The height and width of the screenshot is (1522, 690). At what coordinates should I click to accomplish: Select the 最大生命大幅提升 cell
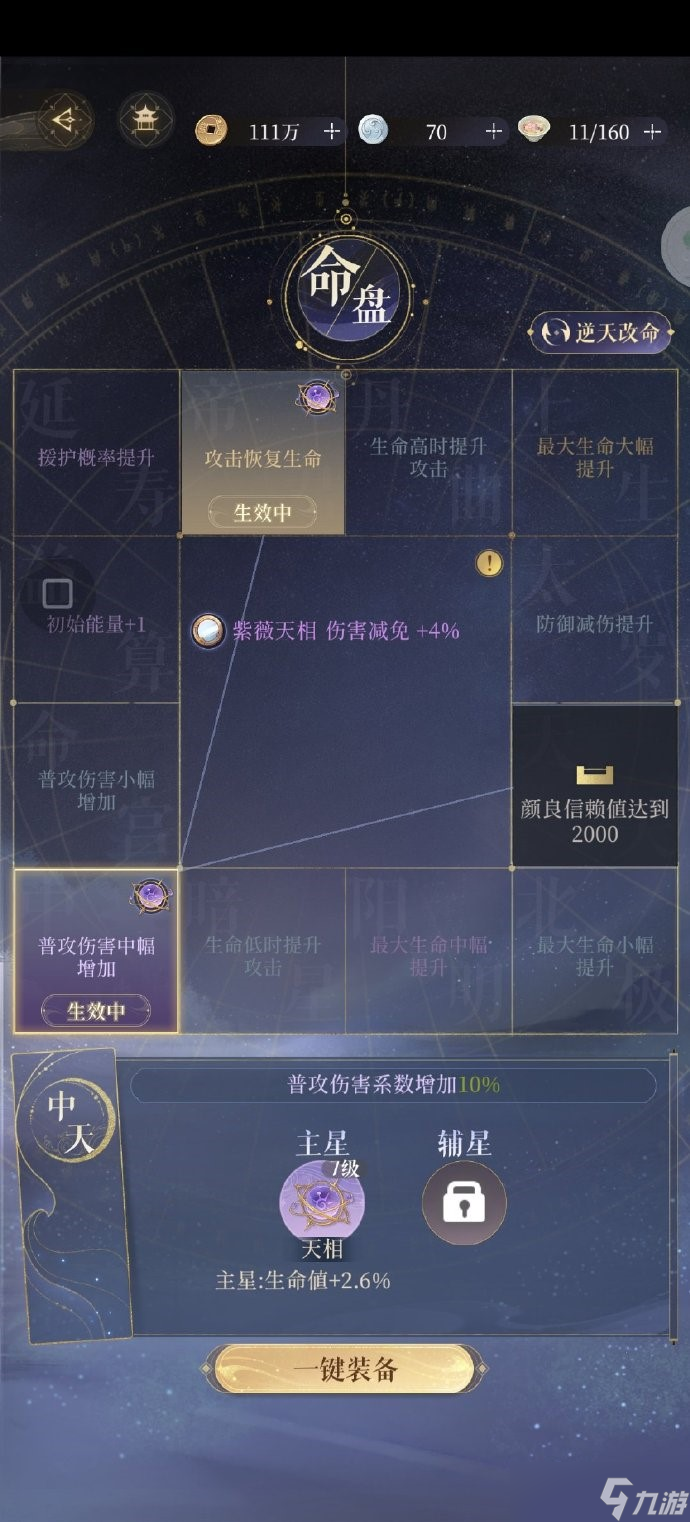[x=594, y=457]
